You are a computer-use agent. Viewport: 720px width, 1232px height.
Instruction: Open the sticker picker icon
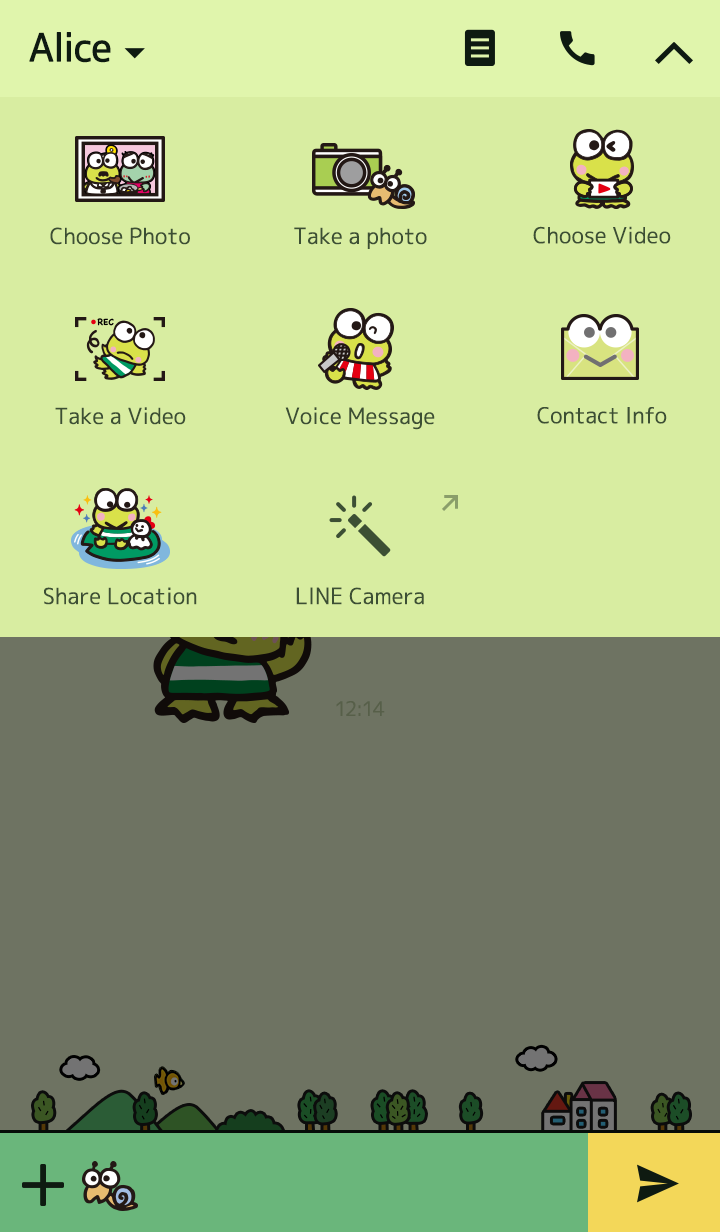109,1185
